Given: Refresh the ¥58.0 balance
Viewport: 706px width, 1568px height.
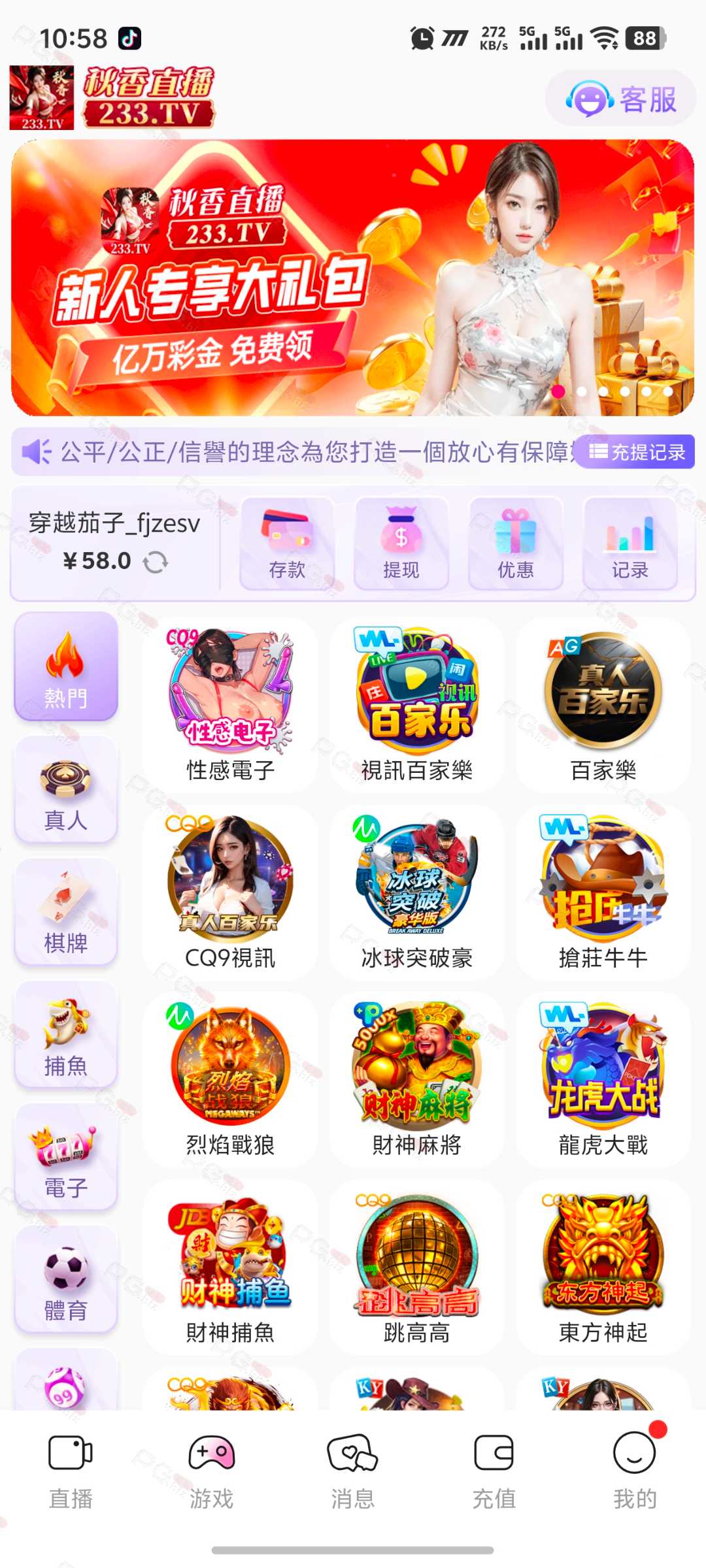Looking at the screenshot, I should (156, 562).
